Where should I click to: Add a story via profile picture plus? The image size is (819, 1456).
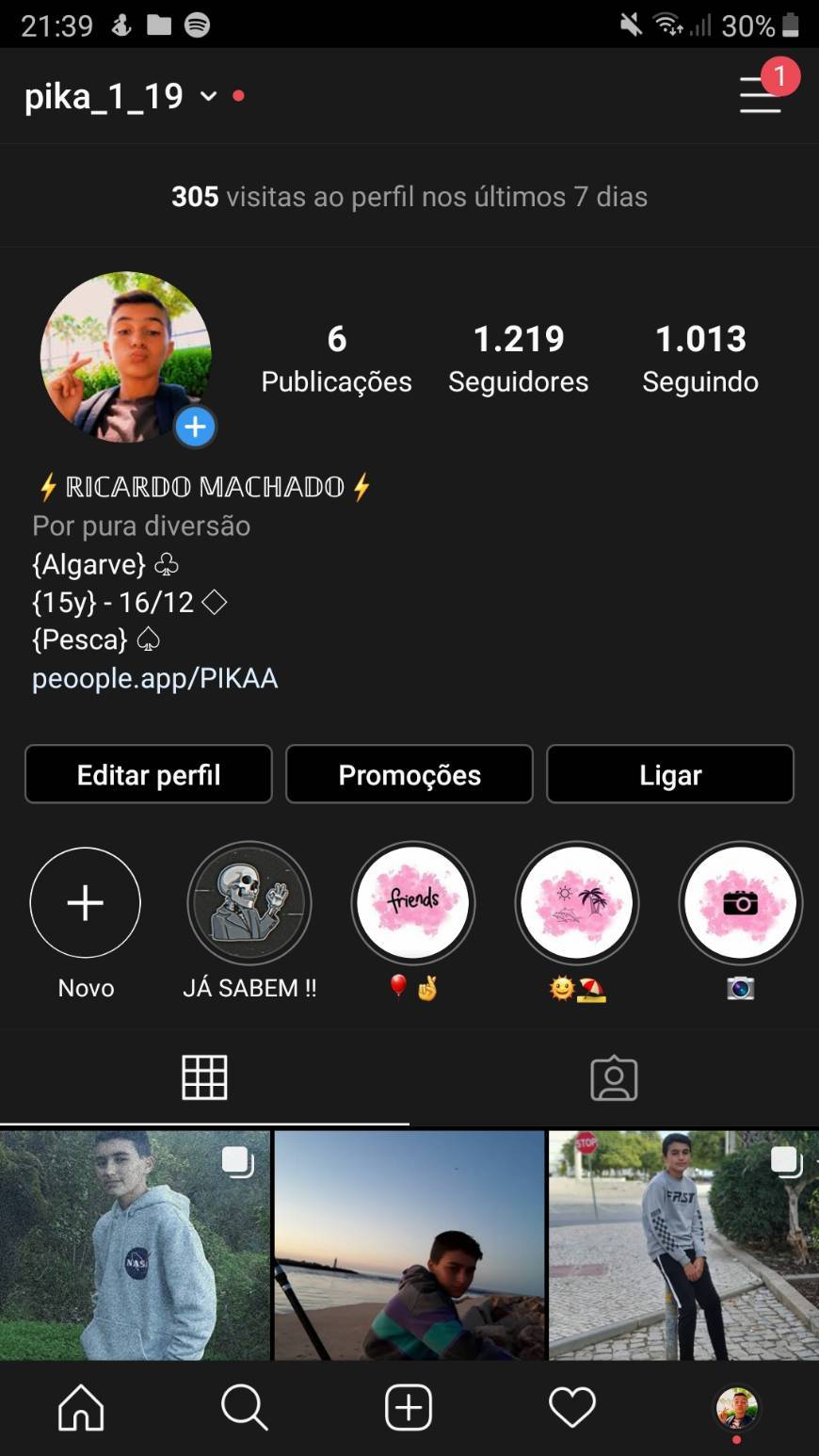(x=195, y=427)
